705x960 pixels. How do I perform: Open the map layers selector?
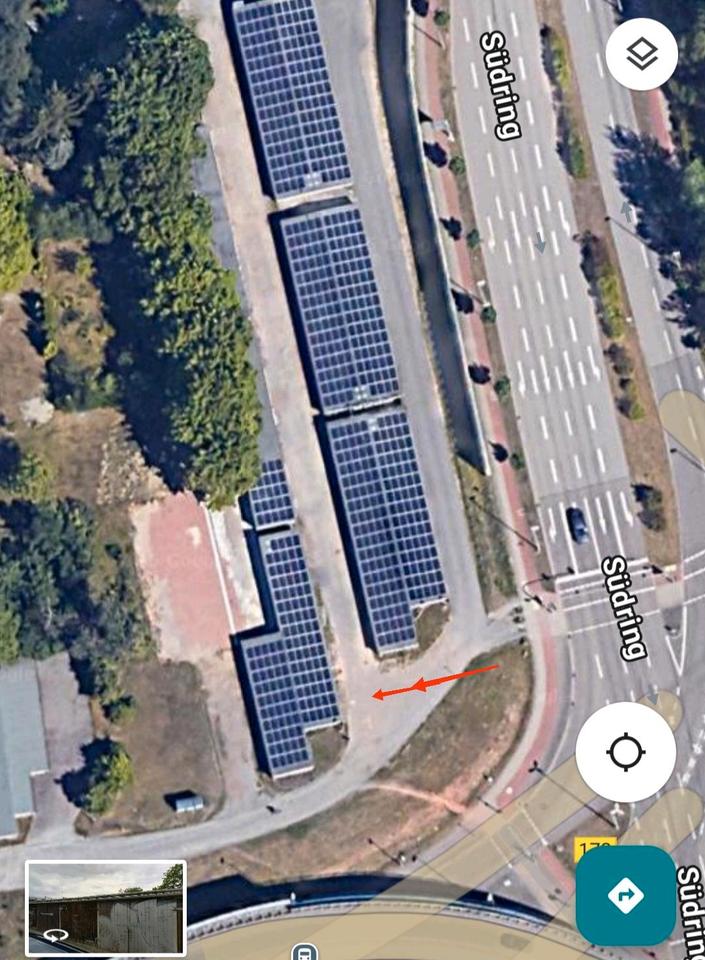point(641,54)
